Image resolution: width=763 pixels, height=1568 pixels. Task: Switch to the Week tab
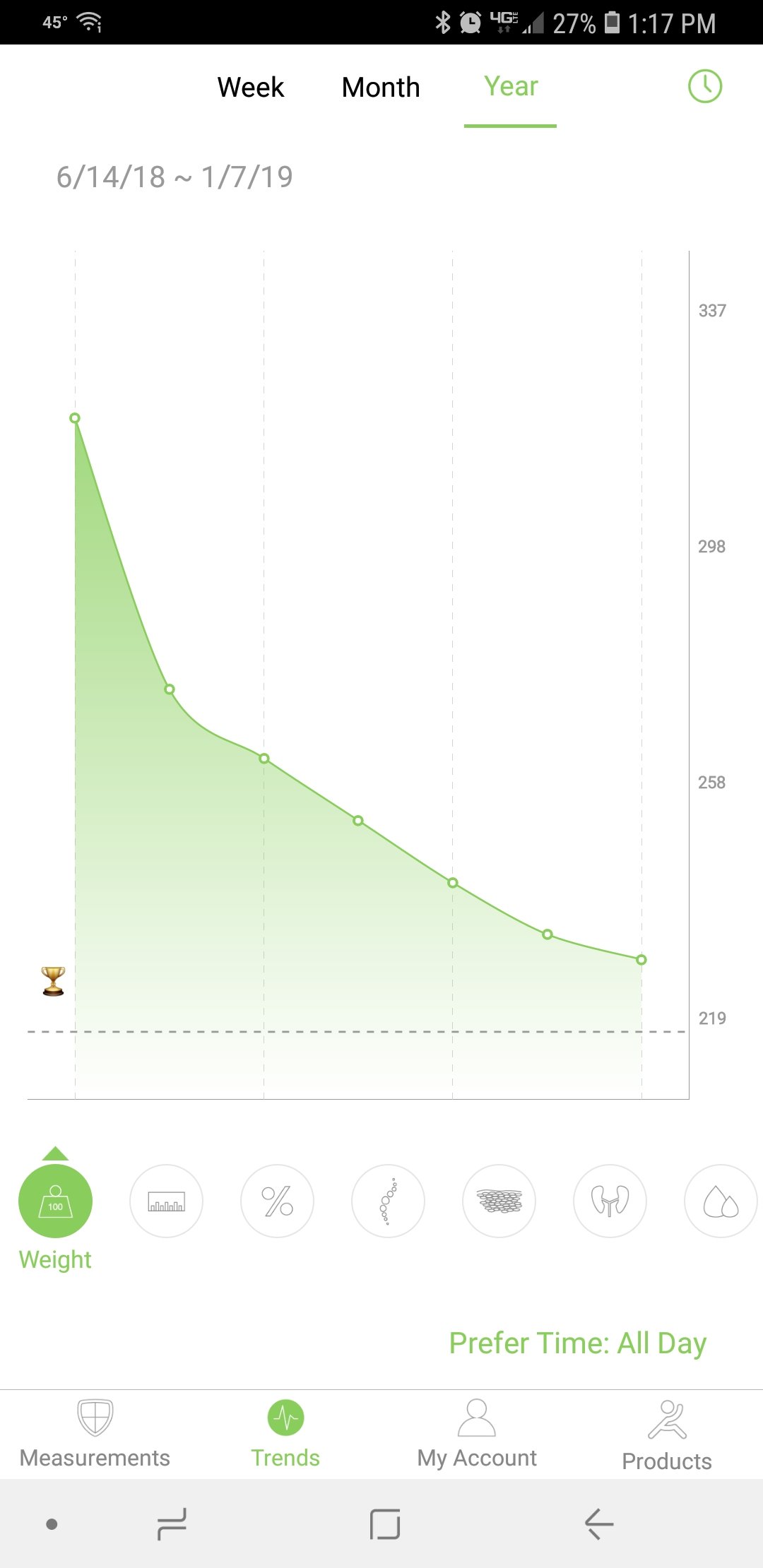[250, 88]
